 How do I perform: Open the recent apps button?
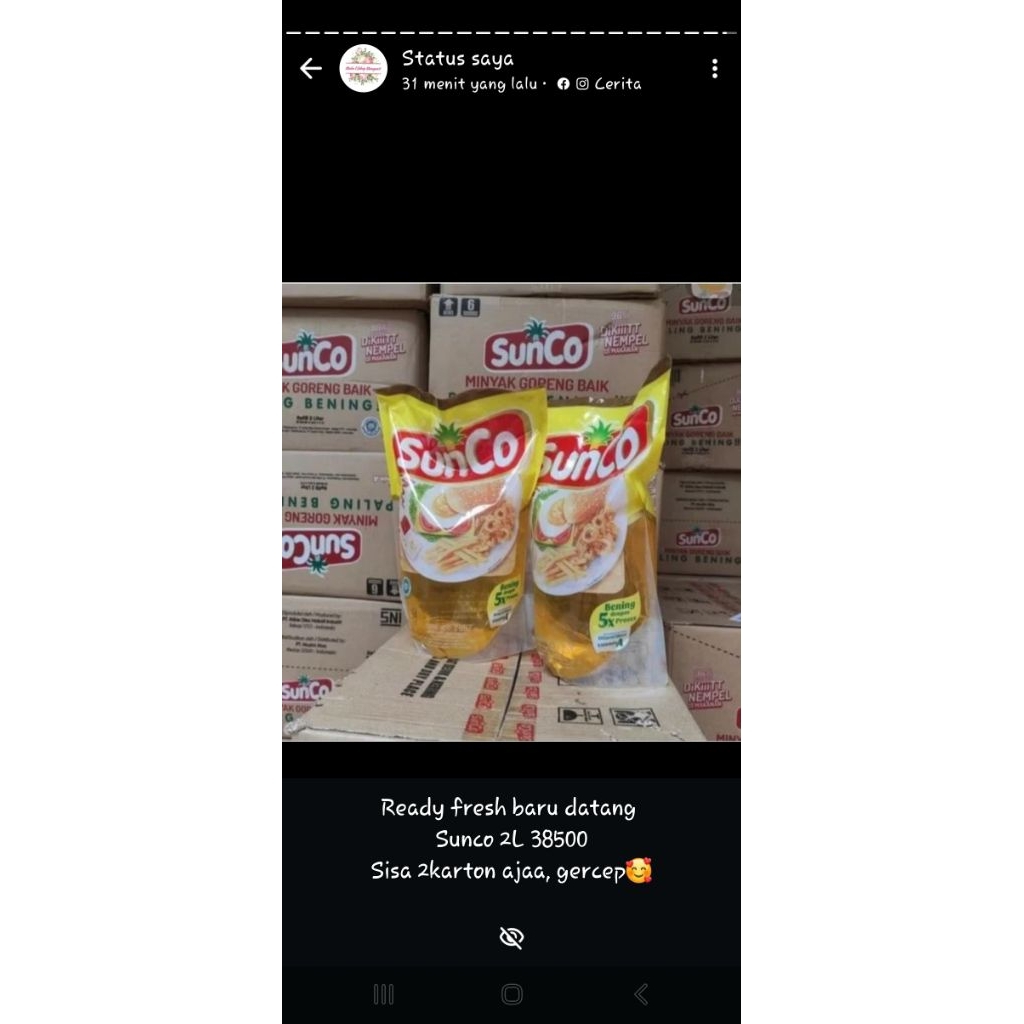[x=383, y=994]
